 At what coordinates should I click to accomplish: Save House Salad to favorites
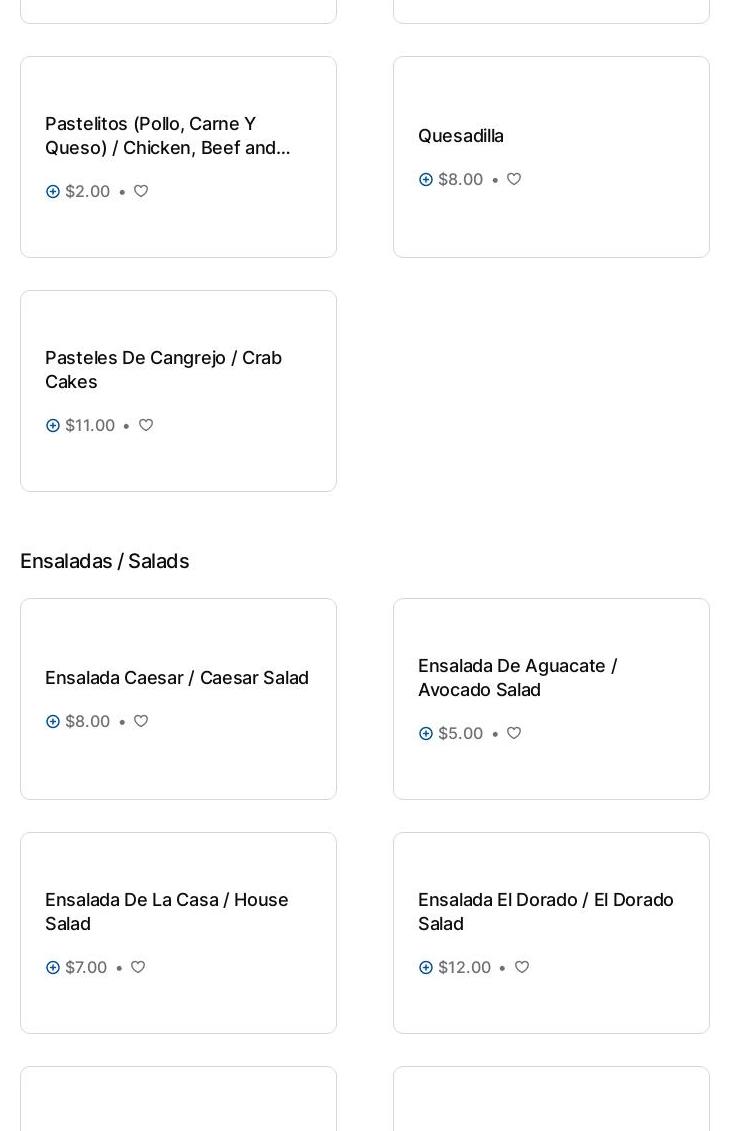[138, 967]
